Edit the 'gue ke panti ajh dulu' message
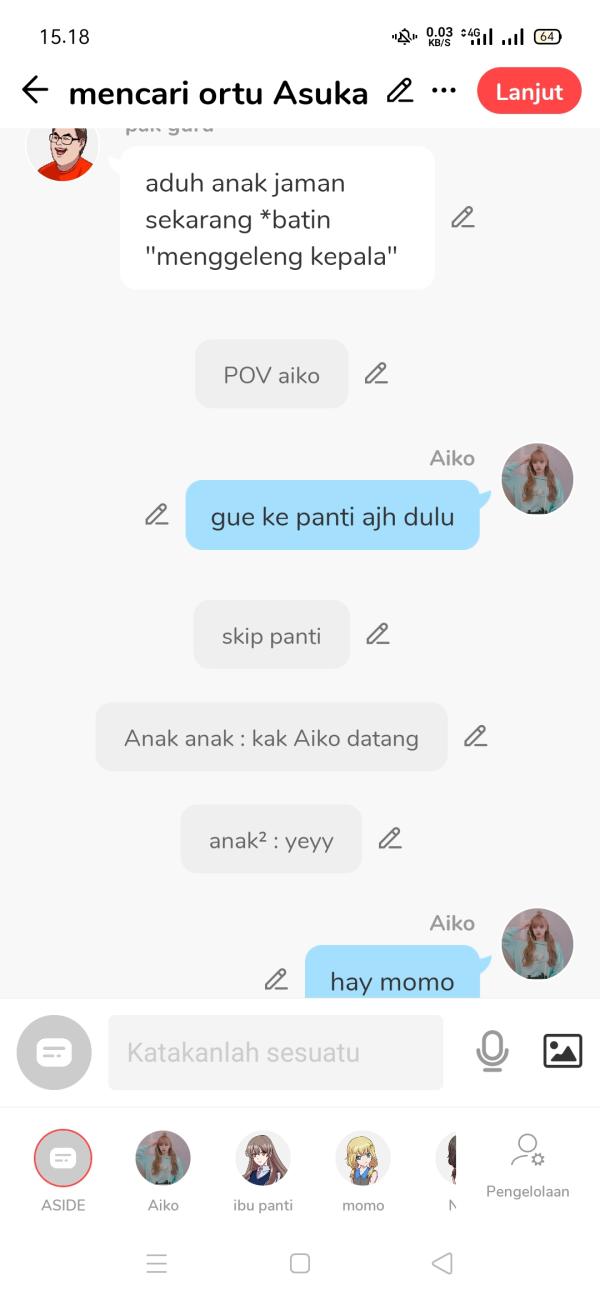Screen dimensions: 600x1300 (157, 515)
